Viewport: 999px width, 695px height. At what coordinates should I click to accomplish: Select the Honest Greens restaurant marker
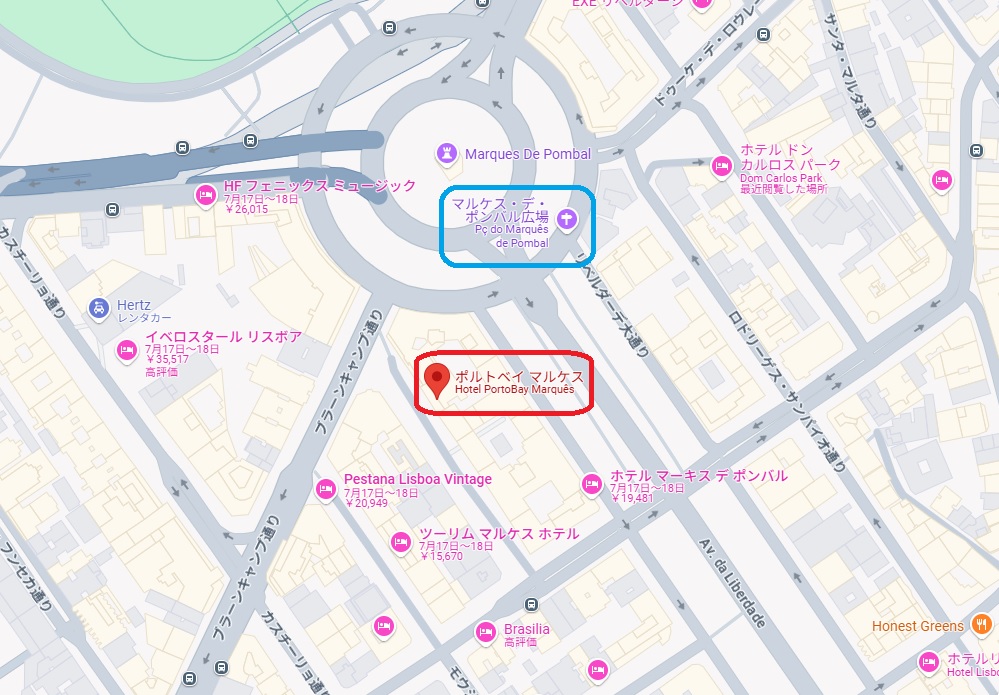pyautogui.click(x=983, y=626)
